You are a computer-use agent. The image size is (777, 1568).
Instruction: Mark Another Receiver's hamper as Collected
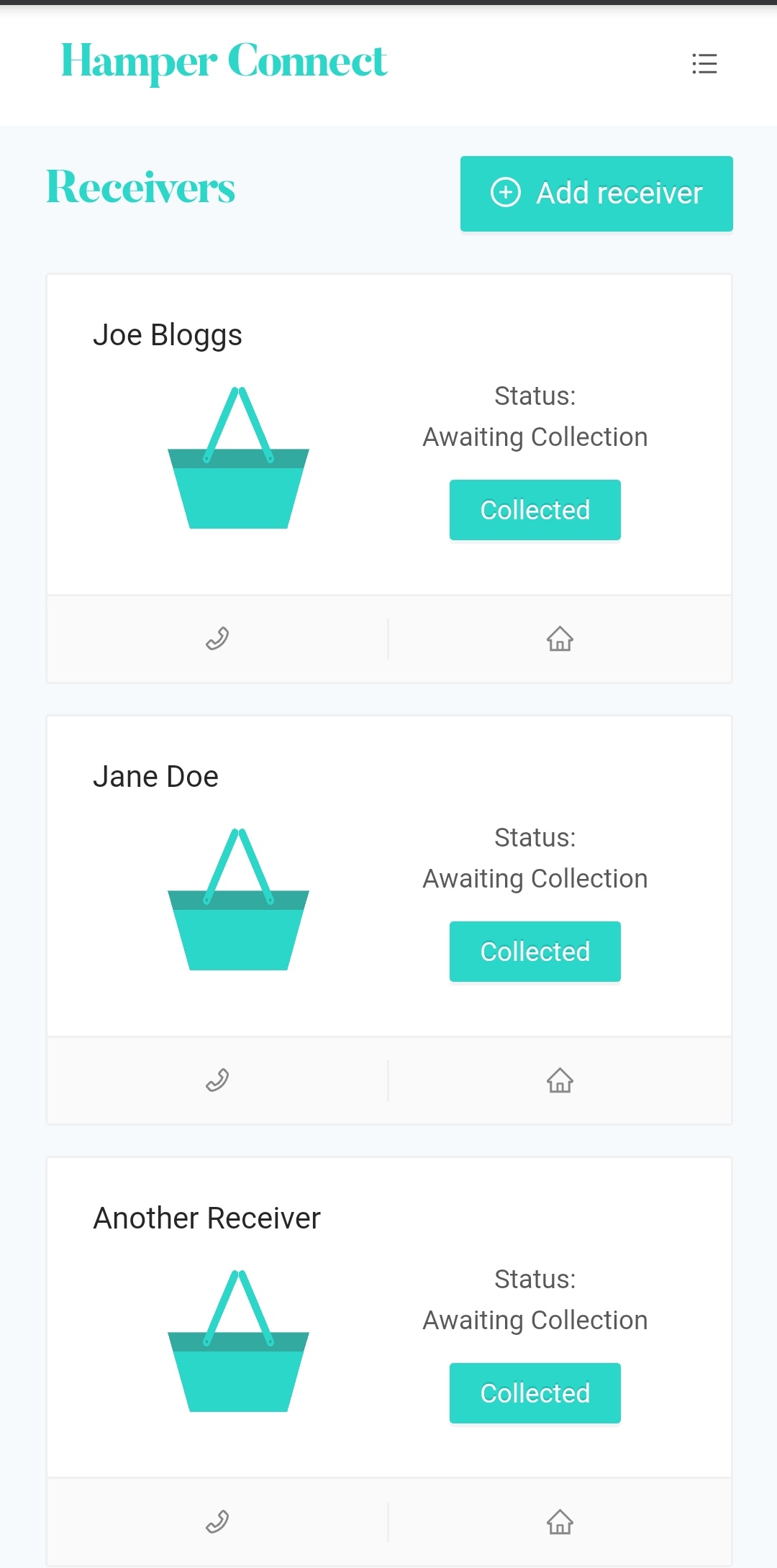click(535, 1393)
